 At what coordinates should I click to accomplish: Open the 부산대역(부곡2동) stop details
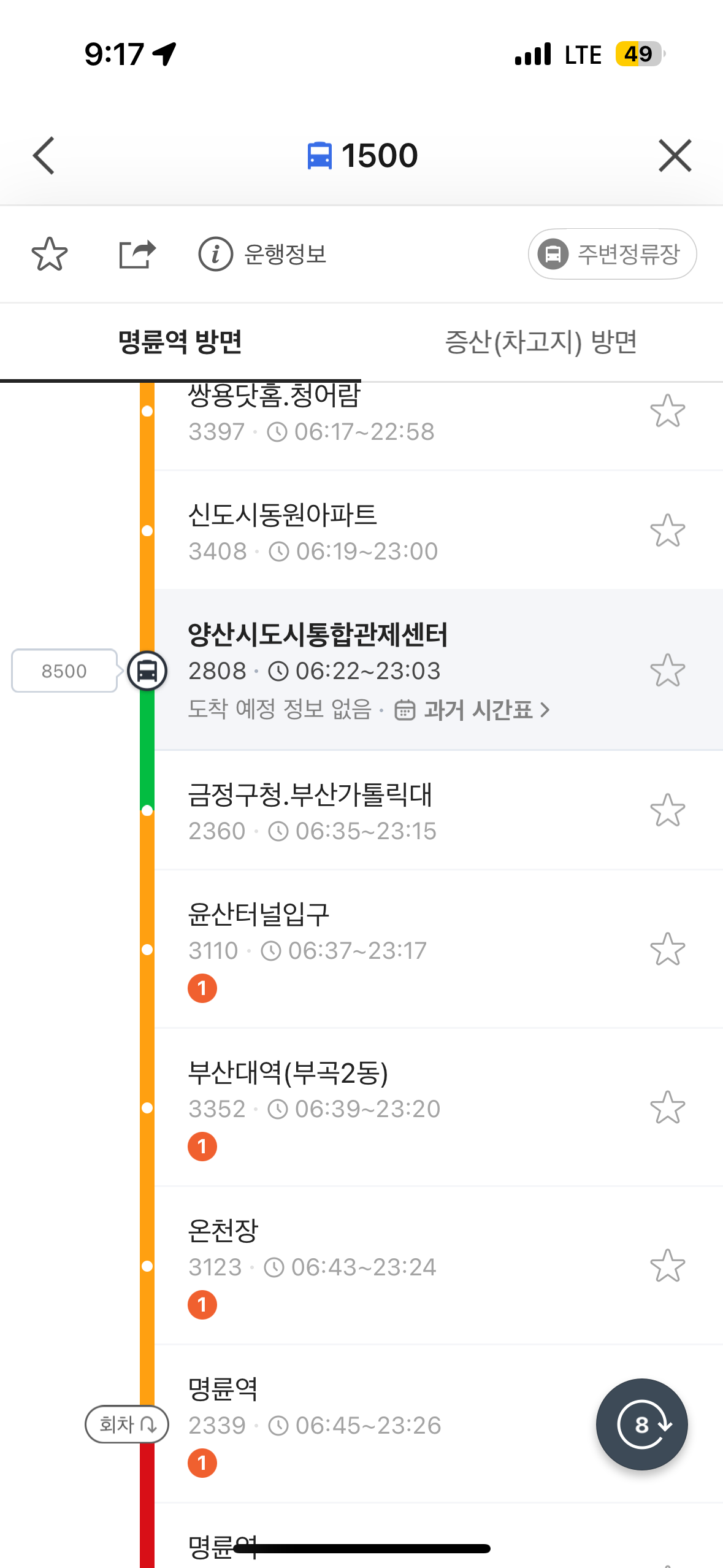click(x=368, y=1091)
